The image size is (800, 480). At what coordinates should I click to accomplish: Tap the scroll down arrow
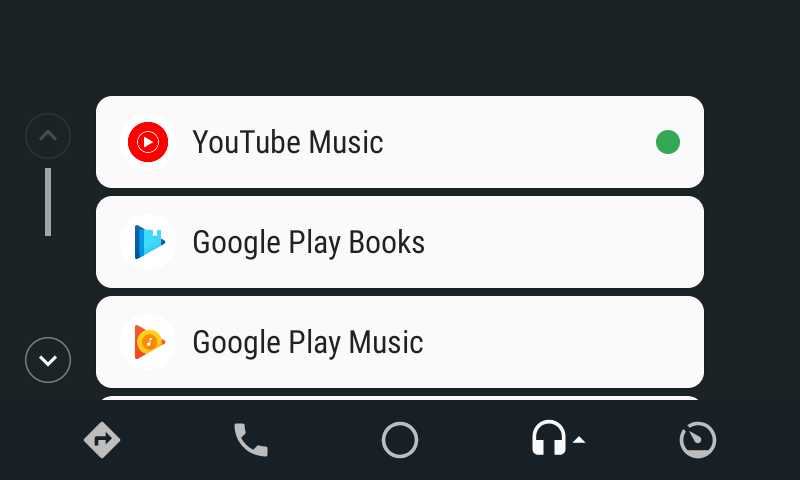coord(48,359)
